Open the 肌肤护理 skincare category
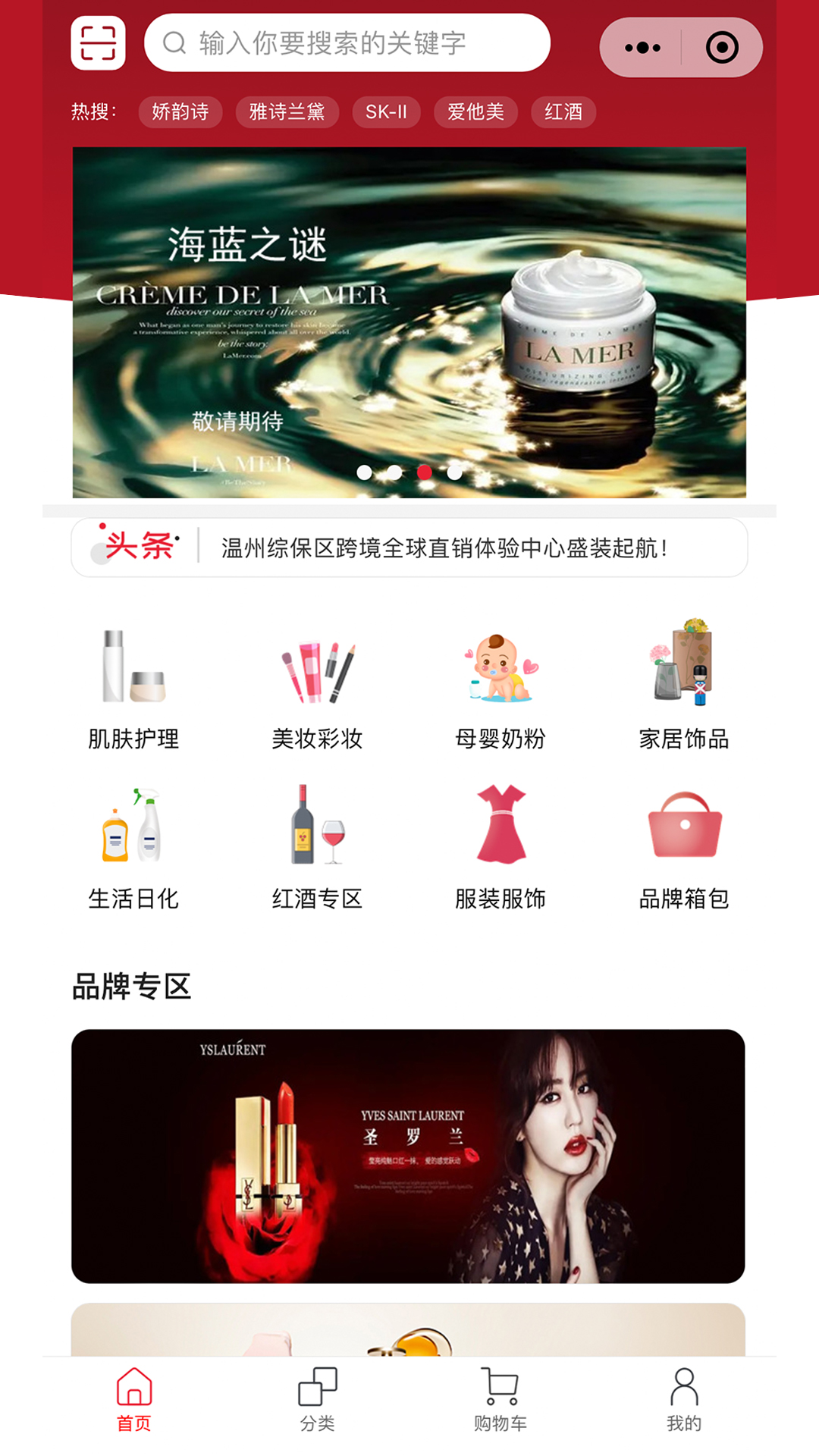The width and height of the screenshot is (819, 1456). [x=133, y=686]
